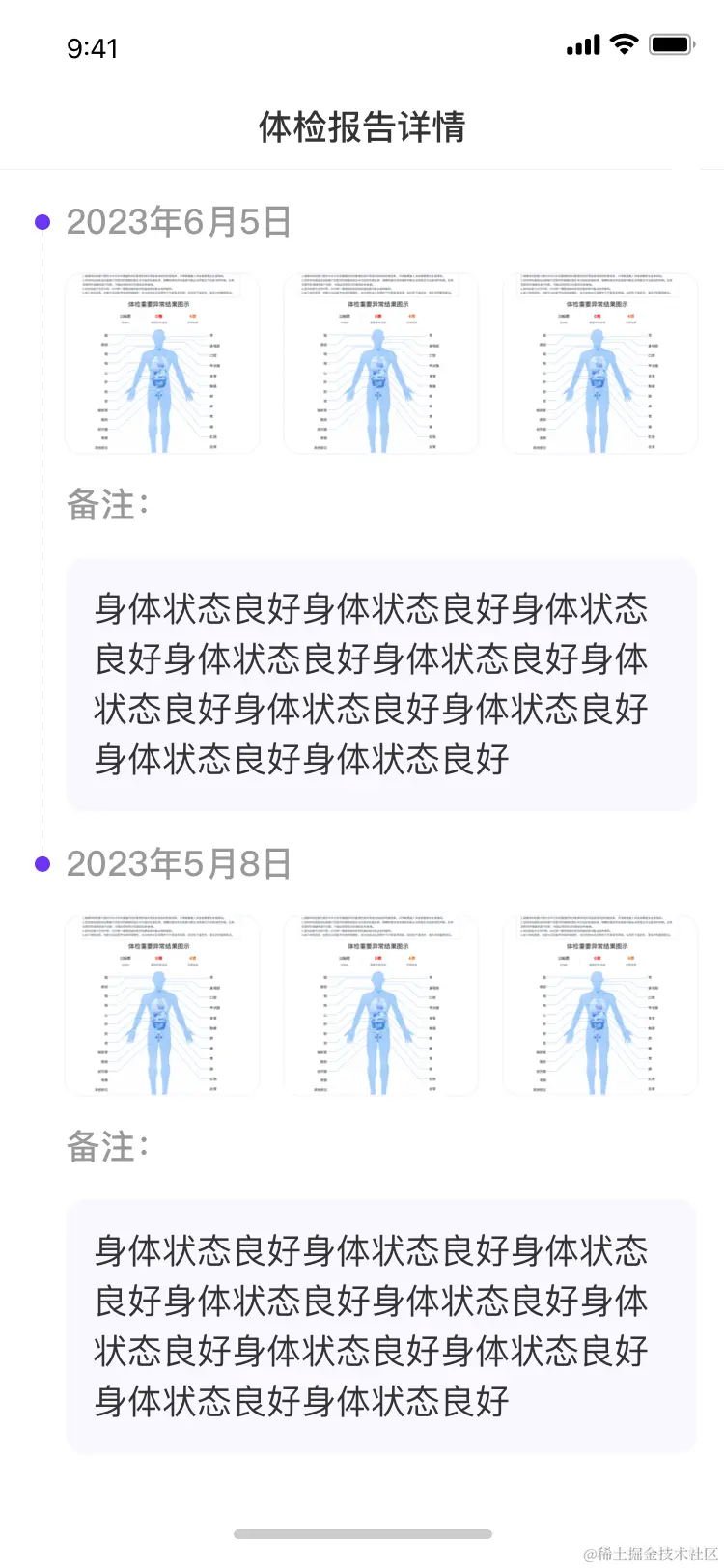Tap the Wi-Fi icon in the status bar
Screen dimensions: 724x1568
click(623, 43)
